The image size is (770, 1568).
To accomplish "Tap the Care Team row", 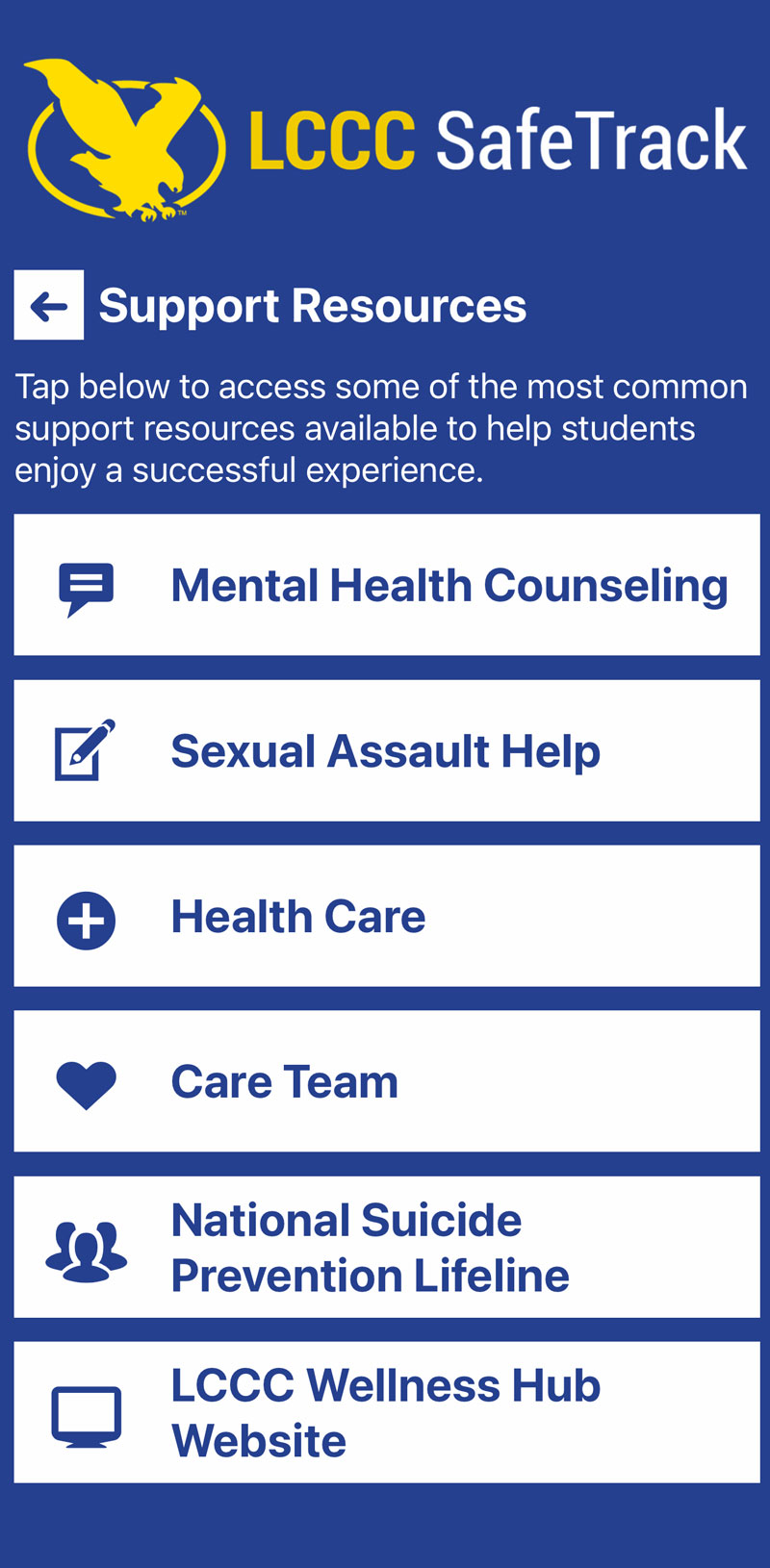I will 387,1081.
